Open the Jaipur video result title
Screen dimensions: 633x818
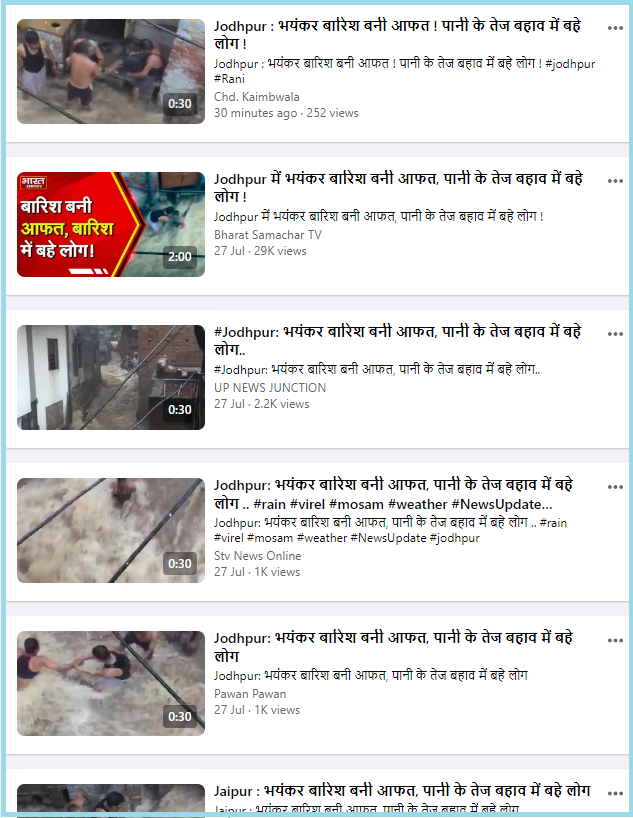[x=401, y=791]
